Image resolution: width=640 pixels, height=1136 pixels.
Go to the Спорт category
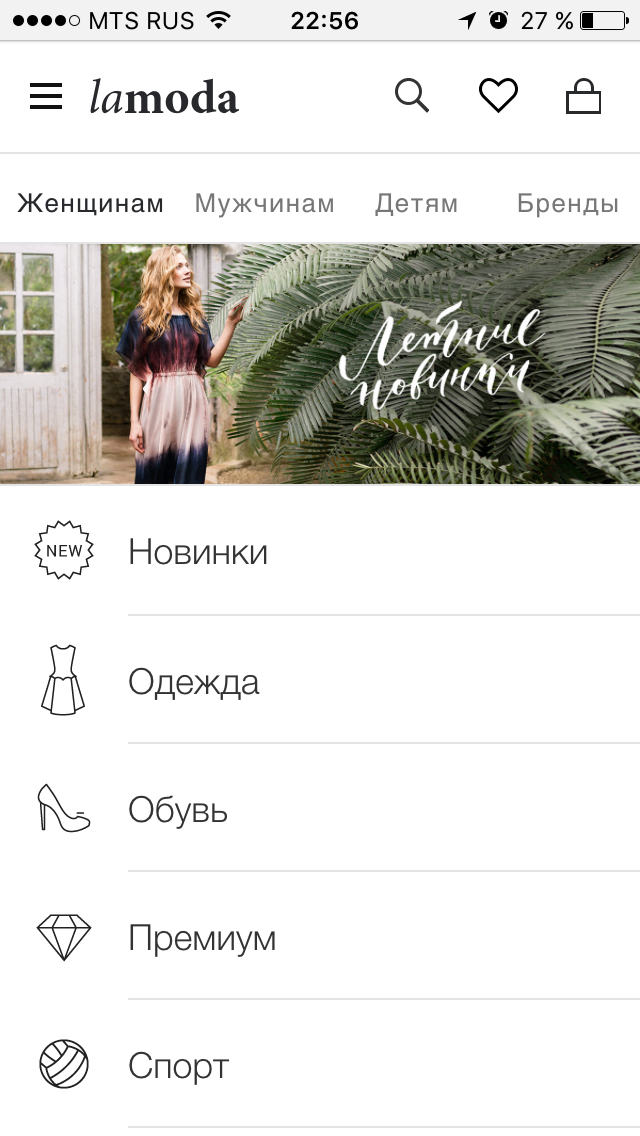pyautogui.click(x=320, y=1065)
